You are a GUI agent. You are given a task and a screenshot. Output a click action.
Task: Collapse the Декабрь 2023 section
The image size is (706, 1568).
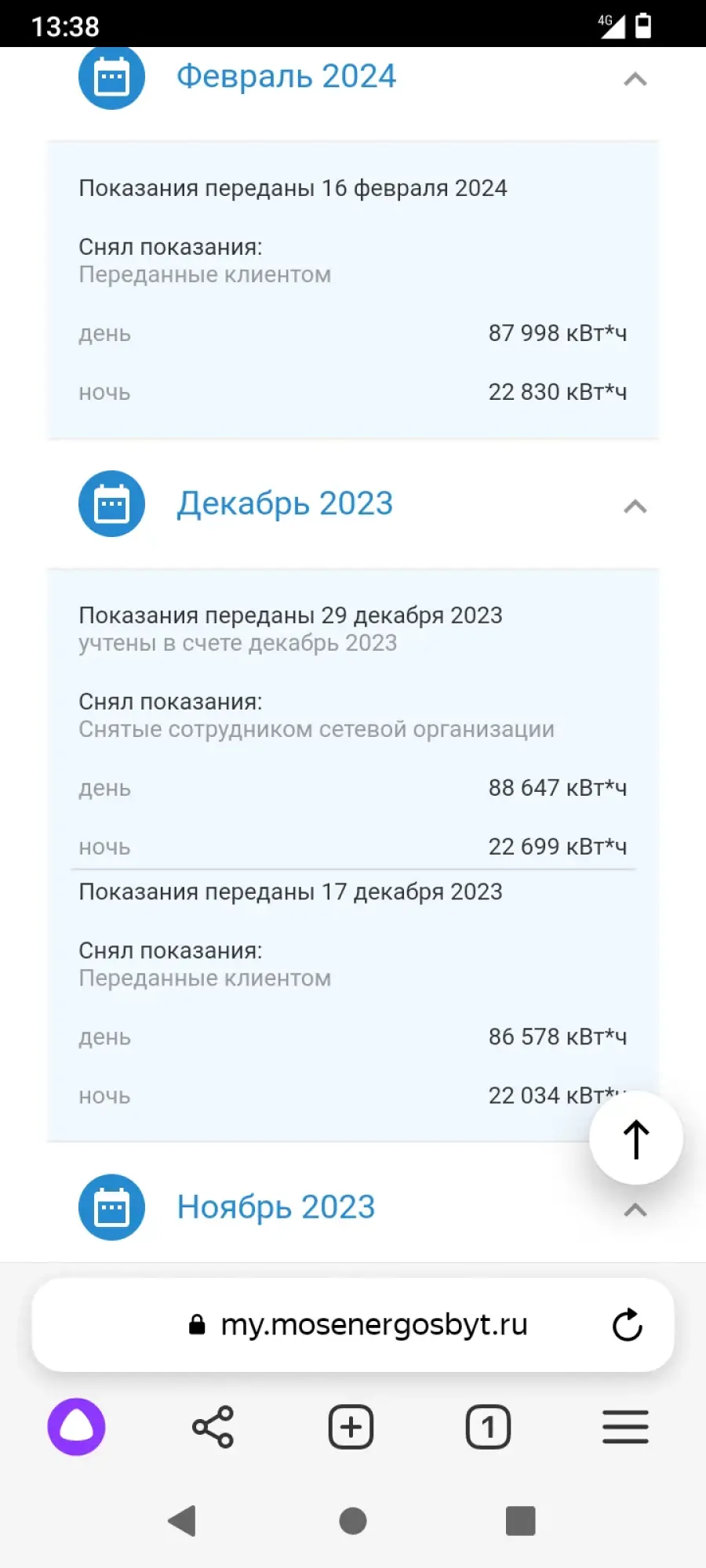pyautogui.click(x=635, y=506)
